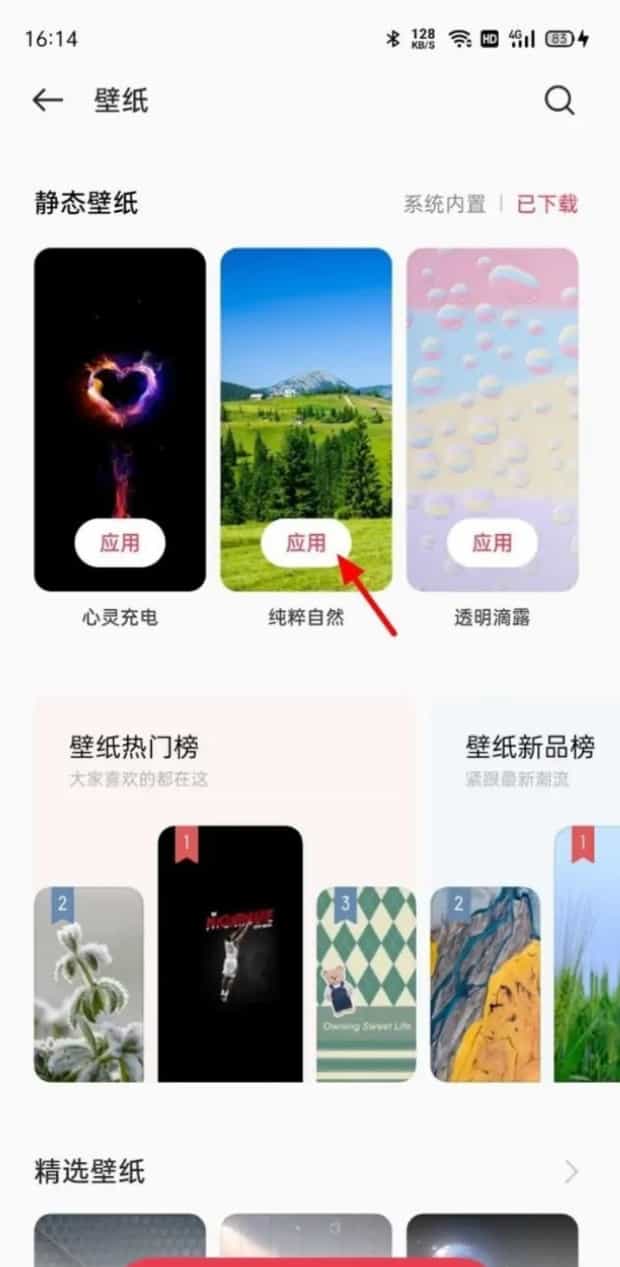Select the 已下载 tab
Viewport: 620px width, 1267px height.
pos(547,204)
